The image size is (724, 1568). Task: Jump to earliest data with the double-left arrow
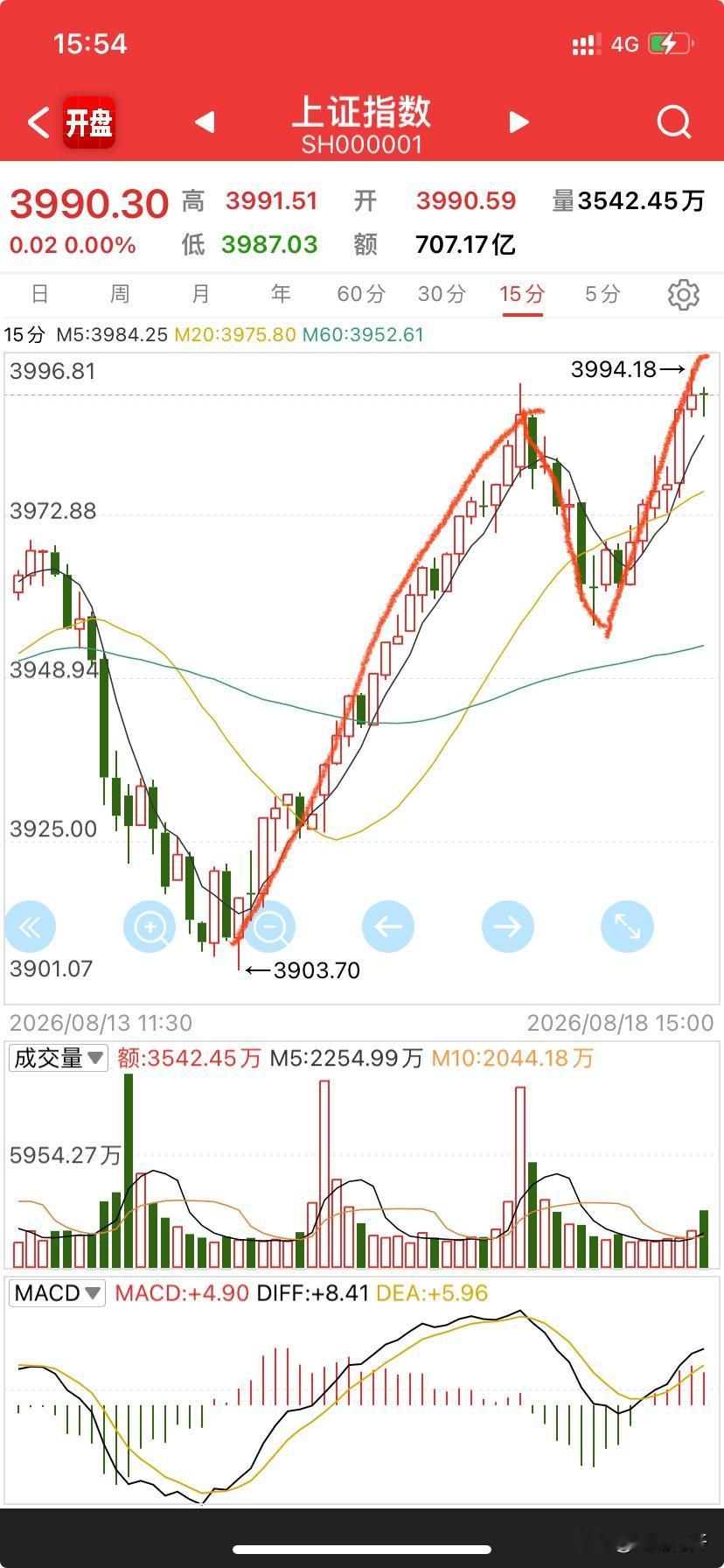(x=30, y=927)
